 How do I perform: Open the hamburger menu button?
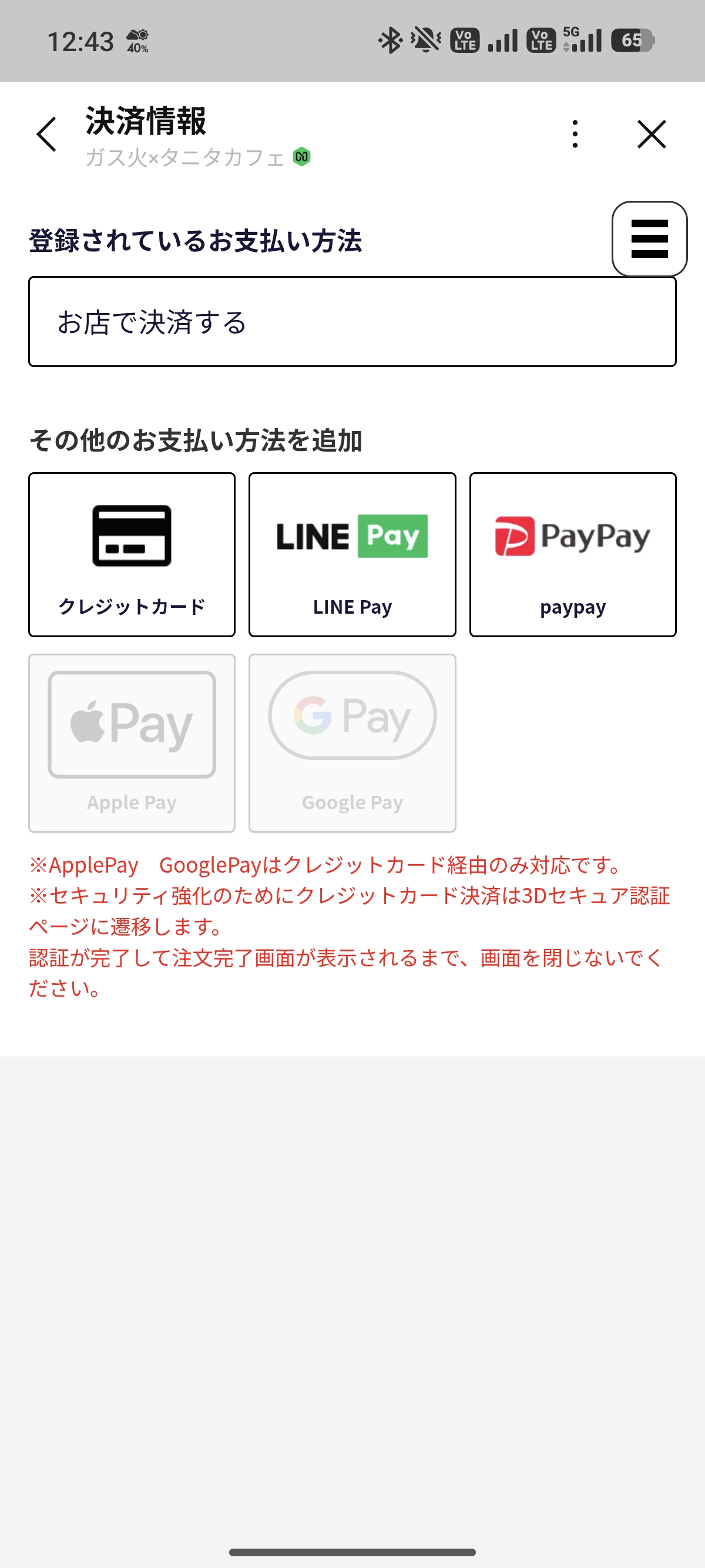pyautogui.click(x=649, y=238)
